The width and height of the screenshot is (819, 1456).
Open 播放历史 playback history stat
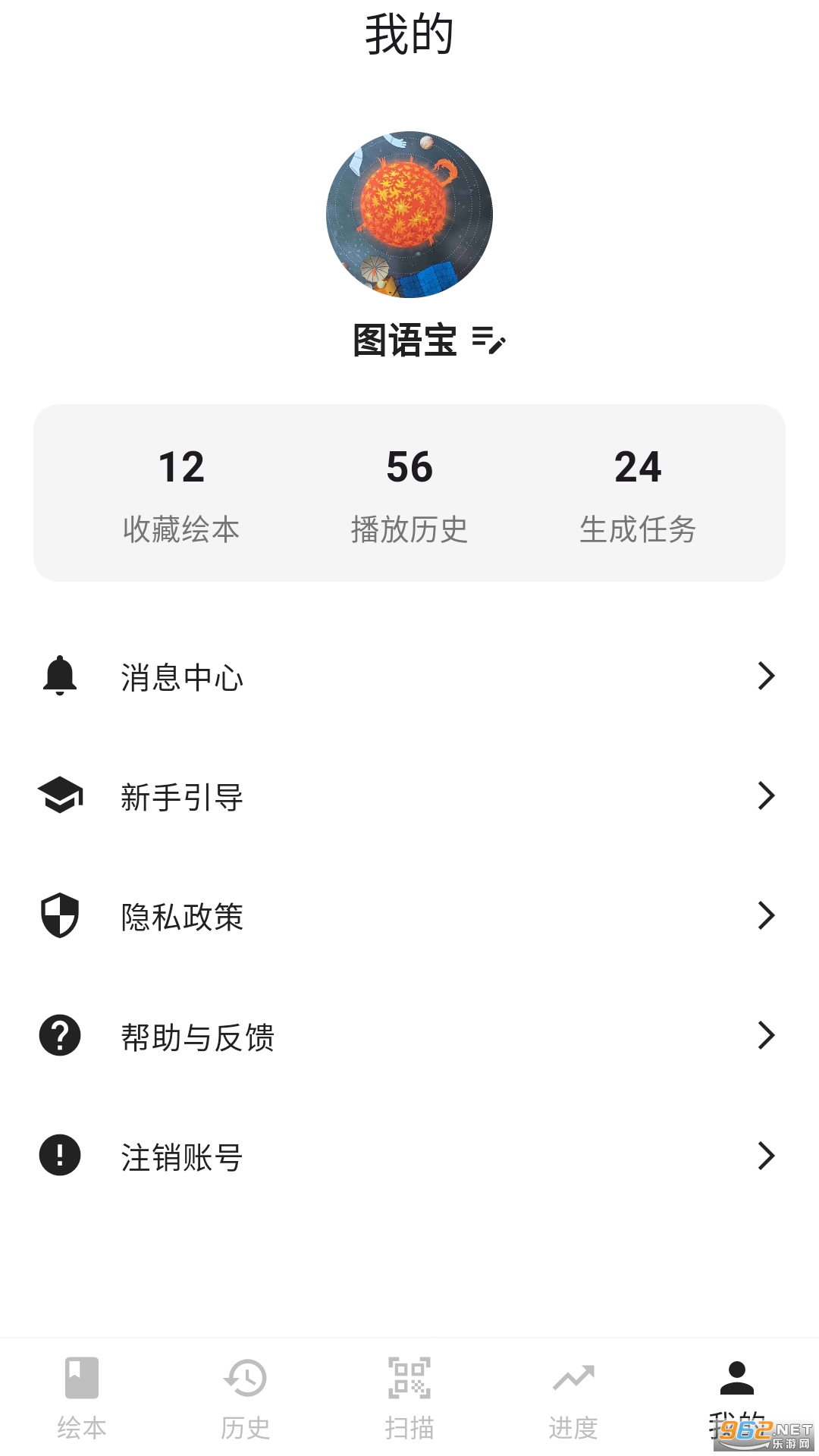pos(409,494)
